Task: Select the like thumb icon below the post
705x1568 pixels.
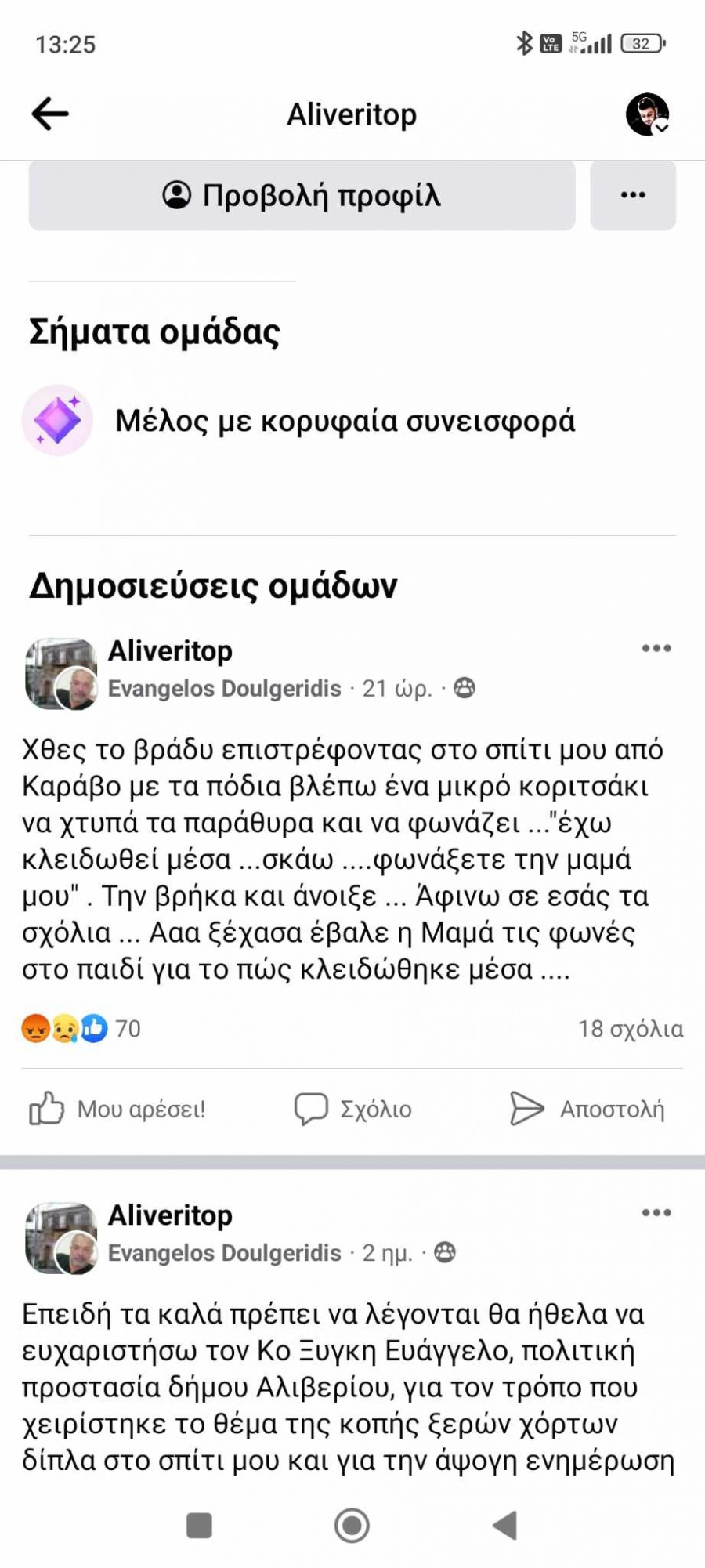Action: click(49, 1108)
